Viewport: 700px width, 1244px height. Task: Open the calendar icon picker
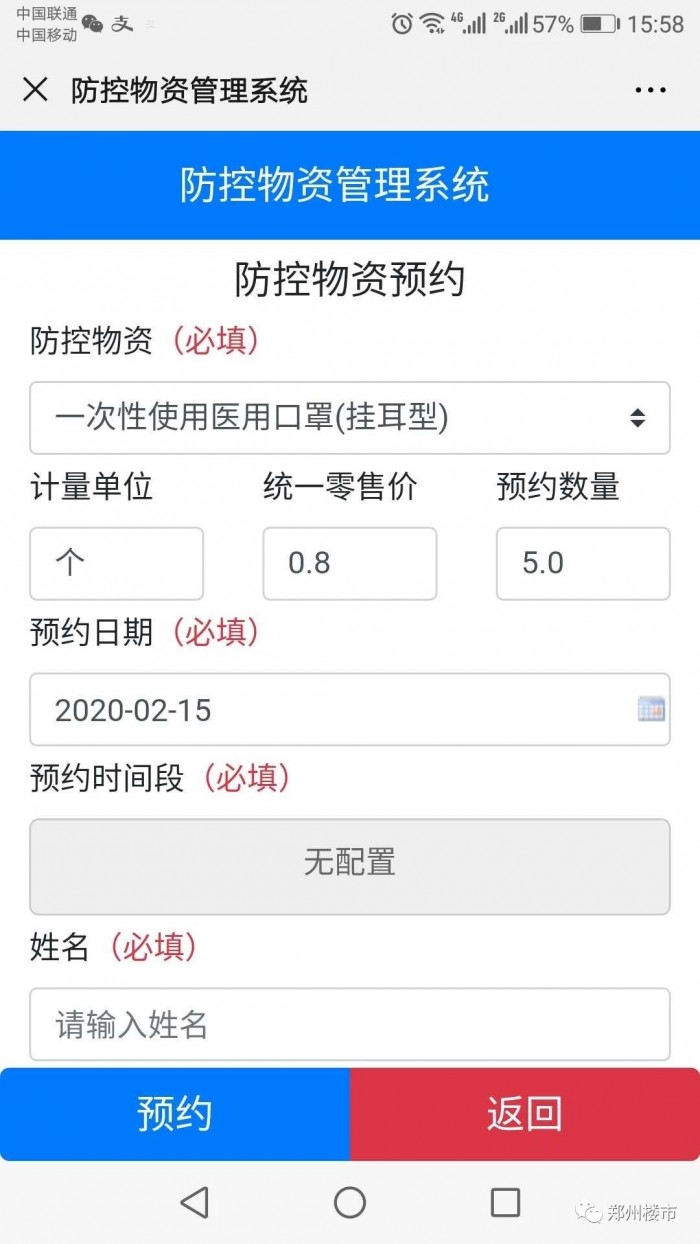[651, 710]
